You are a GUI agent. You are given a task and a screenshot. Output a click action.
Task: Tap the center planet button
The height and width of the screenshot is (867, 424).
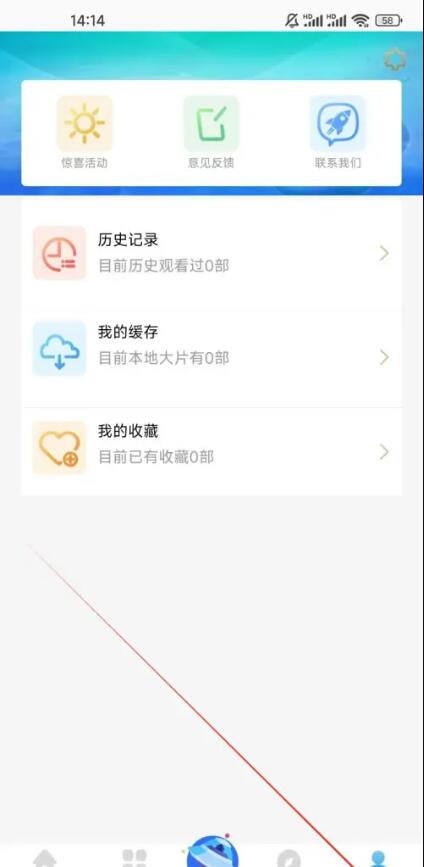(213, 852)
